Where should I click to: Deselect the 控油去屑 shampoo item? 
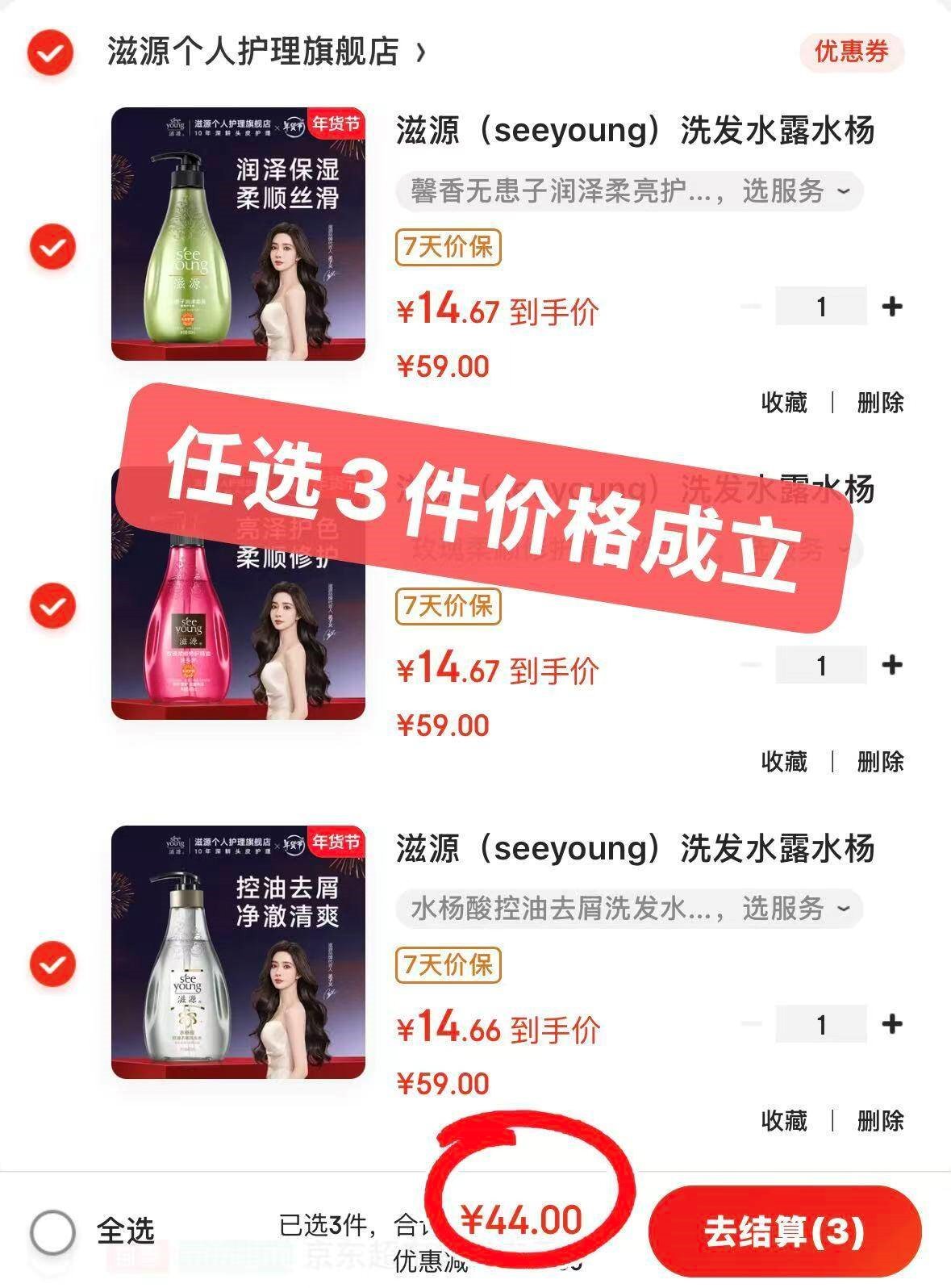[x=52, y=964]
